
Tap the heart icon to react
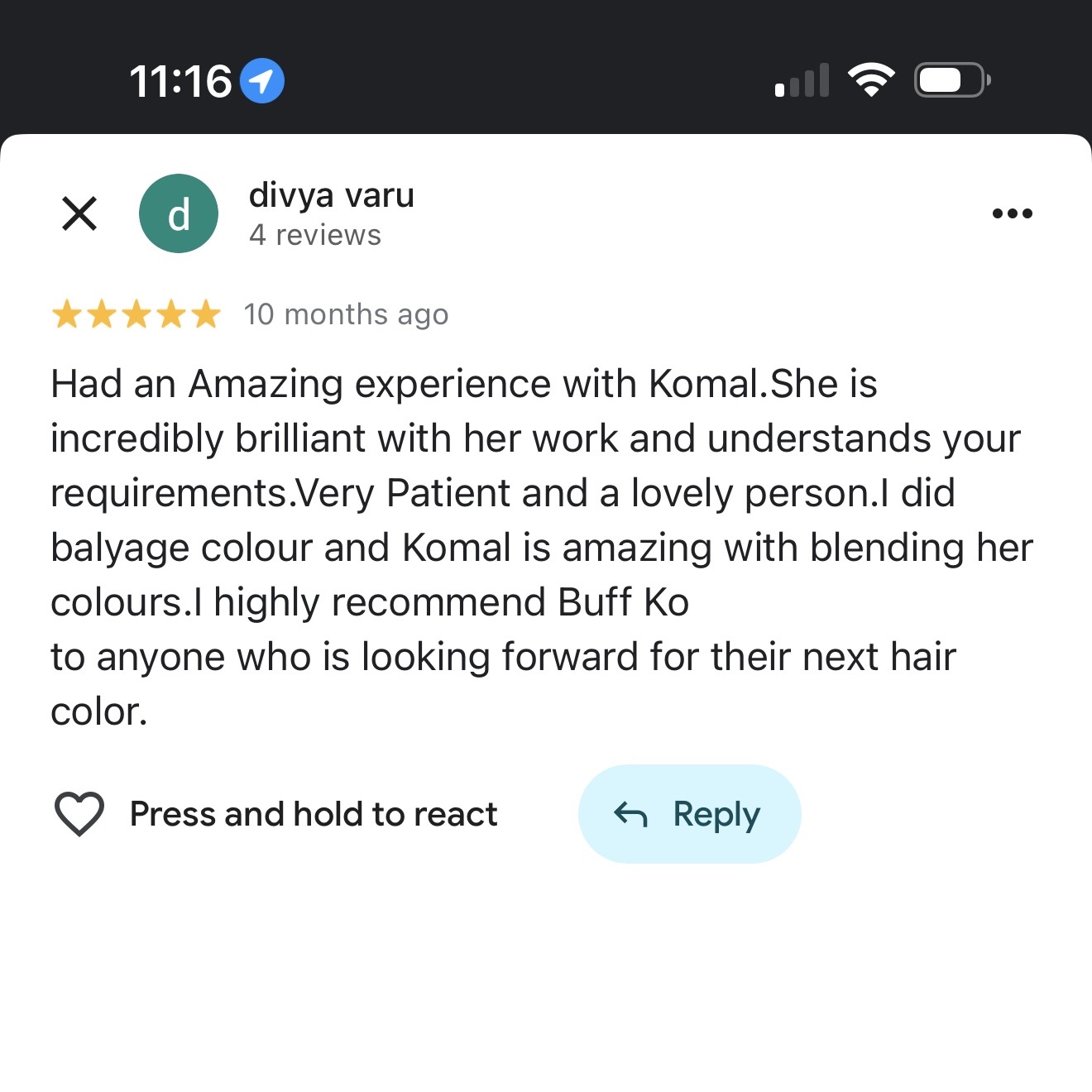pyautogui.click(x=79, y=814)
